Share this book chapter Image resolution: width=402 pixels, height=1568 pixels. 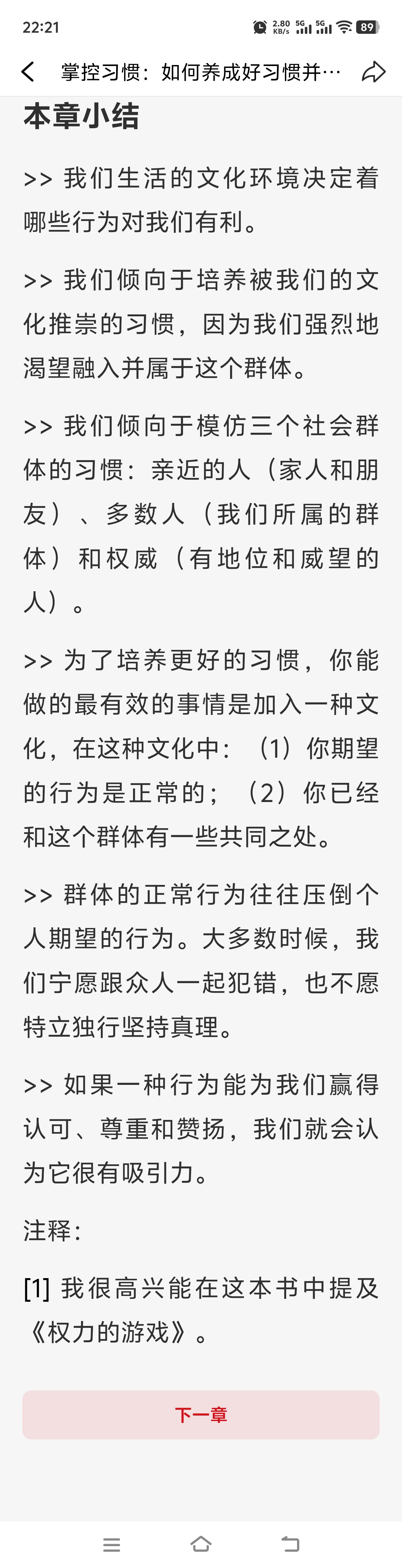(x=373, y=72)
